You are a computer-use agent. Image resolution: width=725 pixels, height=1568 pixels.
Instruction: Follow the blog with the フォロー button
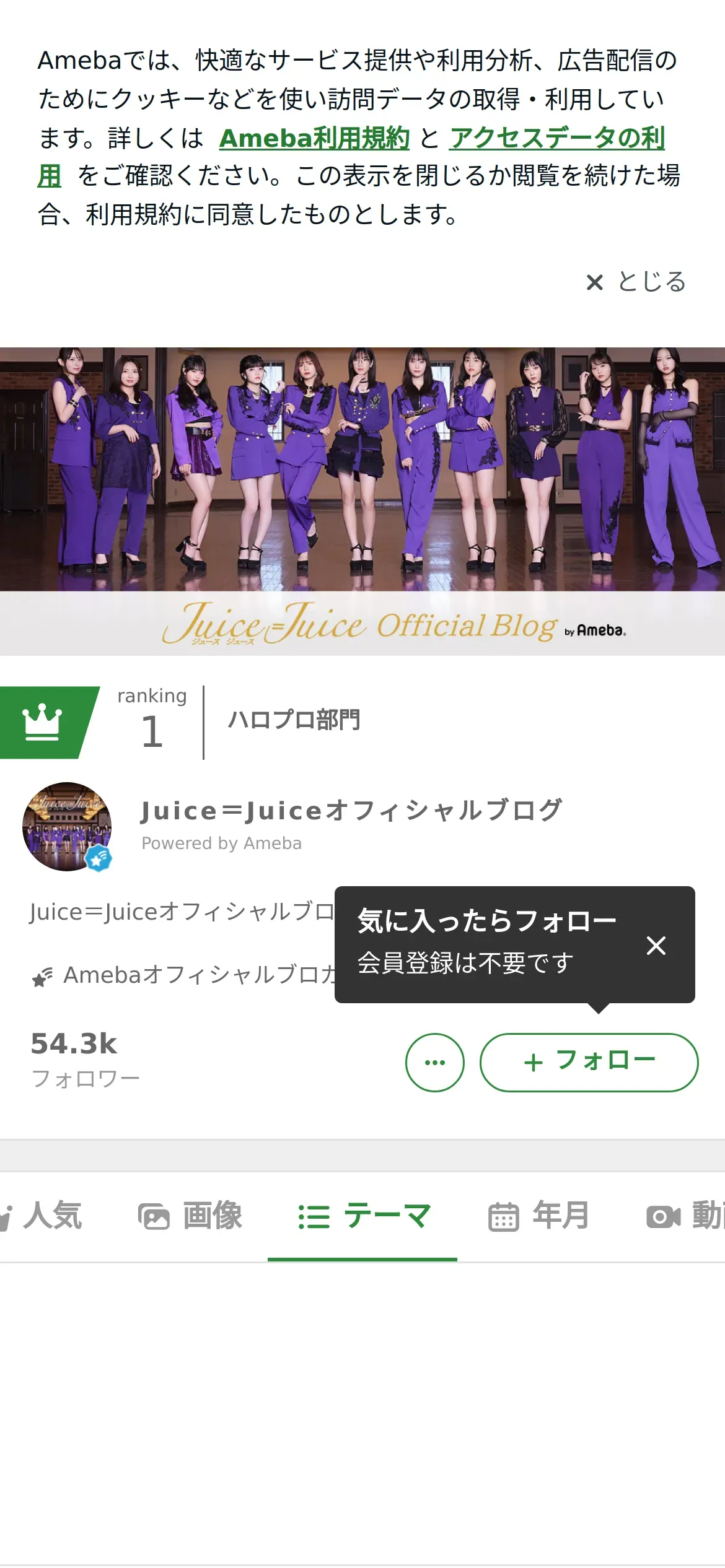pyautogui.click(x=589, y=1062)
